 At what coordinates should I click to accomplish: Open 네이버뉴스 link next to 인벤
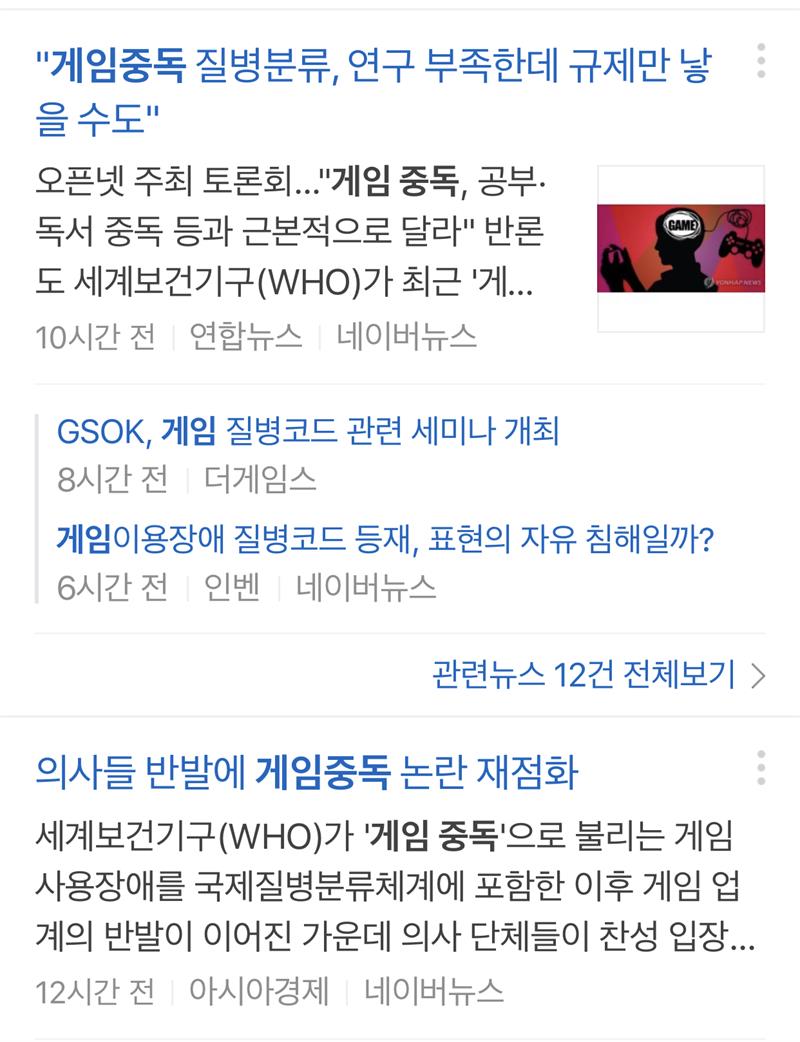click(x=366, y=587)
